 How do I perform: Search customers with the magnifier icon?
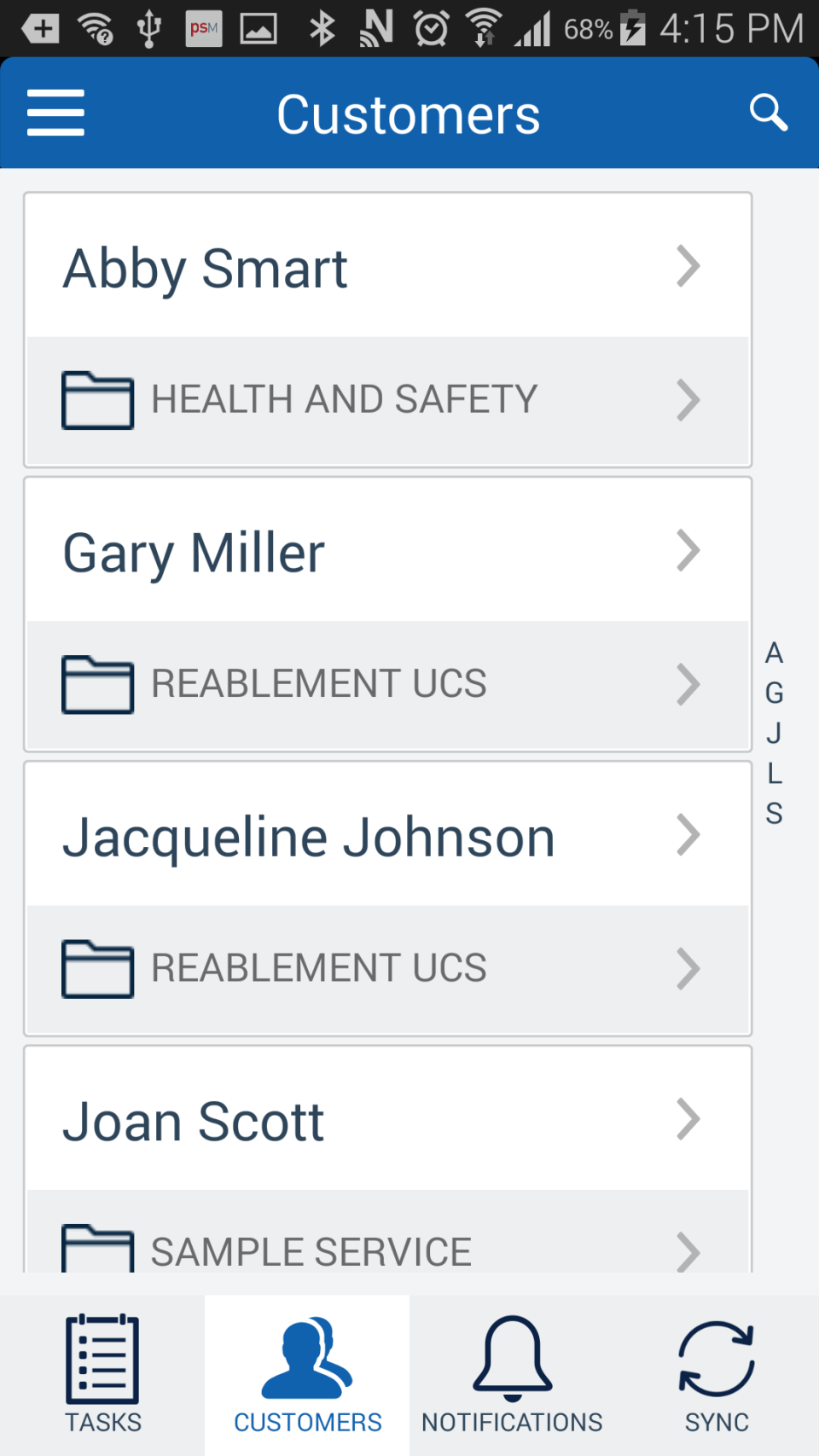pyautogui.click(x=768, y=113)
